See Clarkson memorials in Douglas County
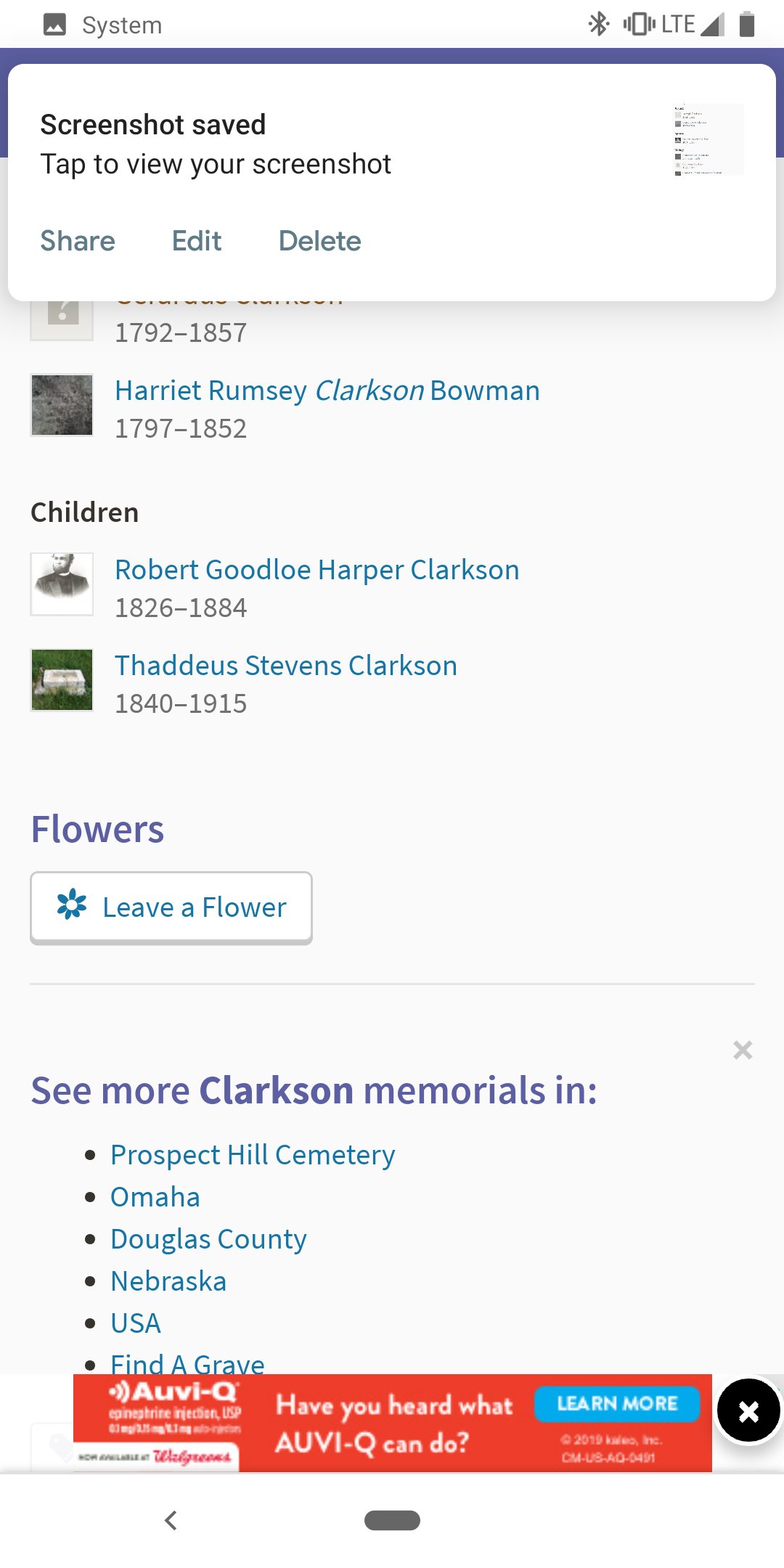Screen dimensions: 784x1568 coord(208,1238)
